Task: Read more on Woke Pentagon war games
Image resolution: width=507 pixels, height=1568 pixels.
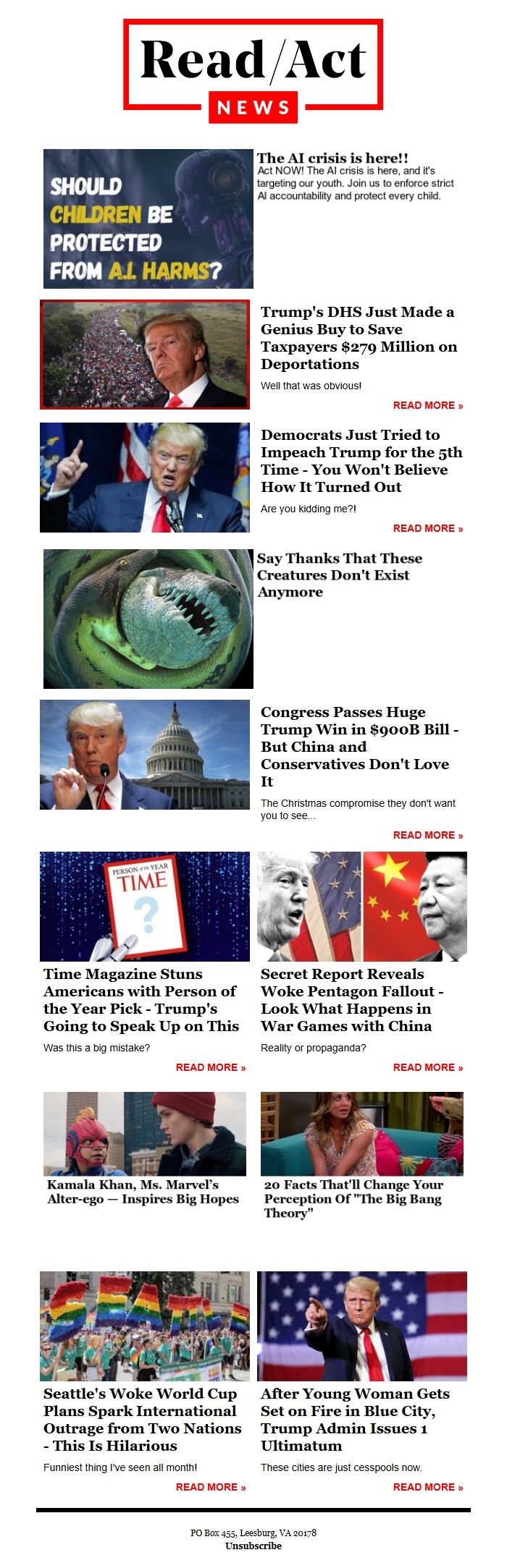Action: coord(427,1067)
